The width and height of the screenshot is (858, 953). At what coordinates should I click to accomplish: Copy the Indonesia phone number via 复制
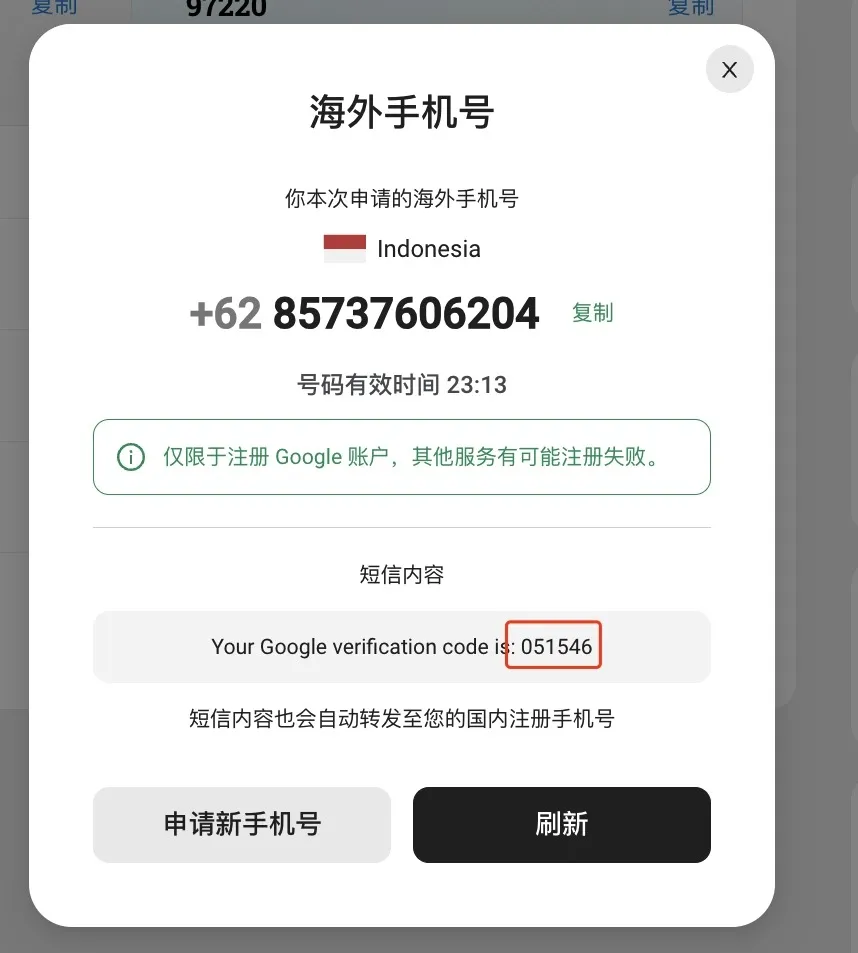pyautogui.click(x=592, y=313)
